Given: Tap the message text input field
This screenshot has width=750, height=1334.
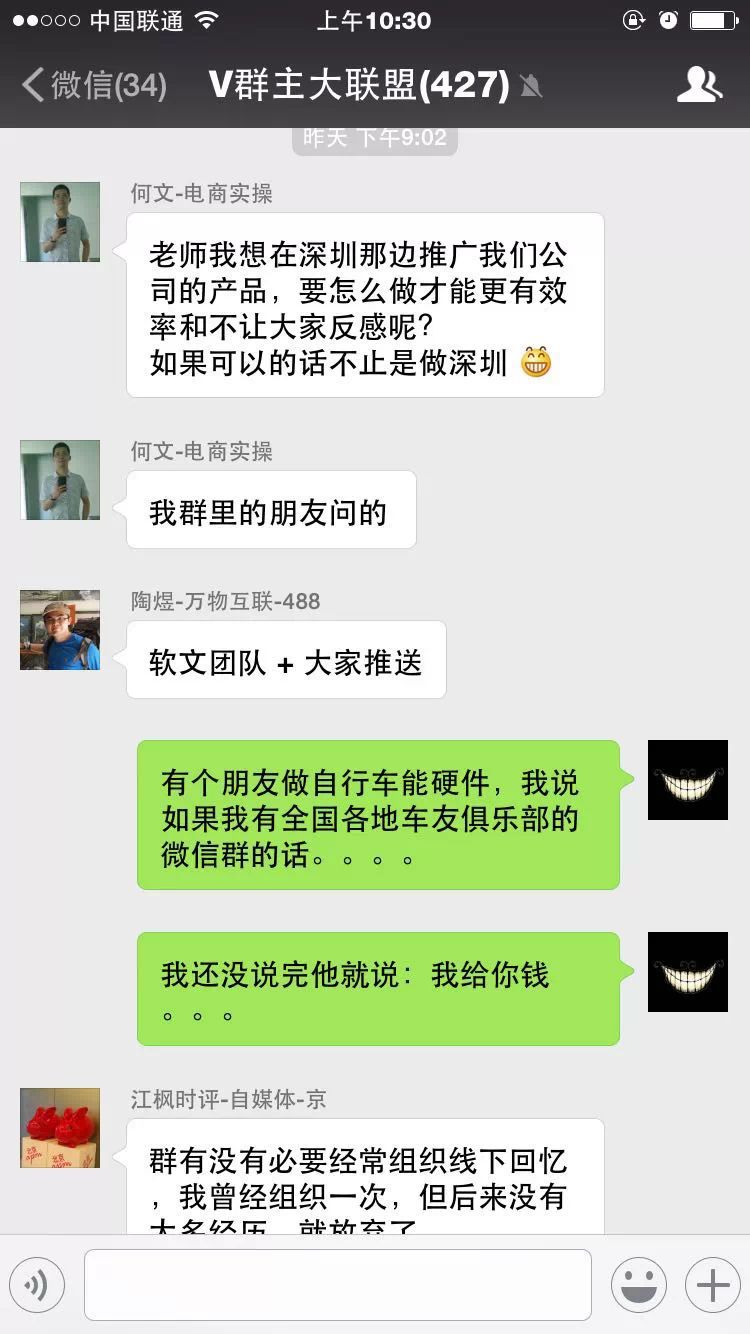Looking at the screenshot, I should point(337,1285).
